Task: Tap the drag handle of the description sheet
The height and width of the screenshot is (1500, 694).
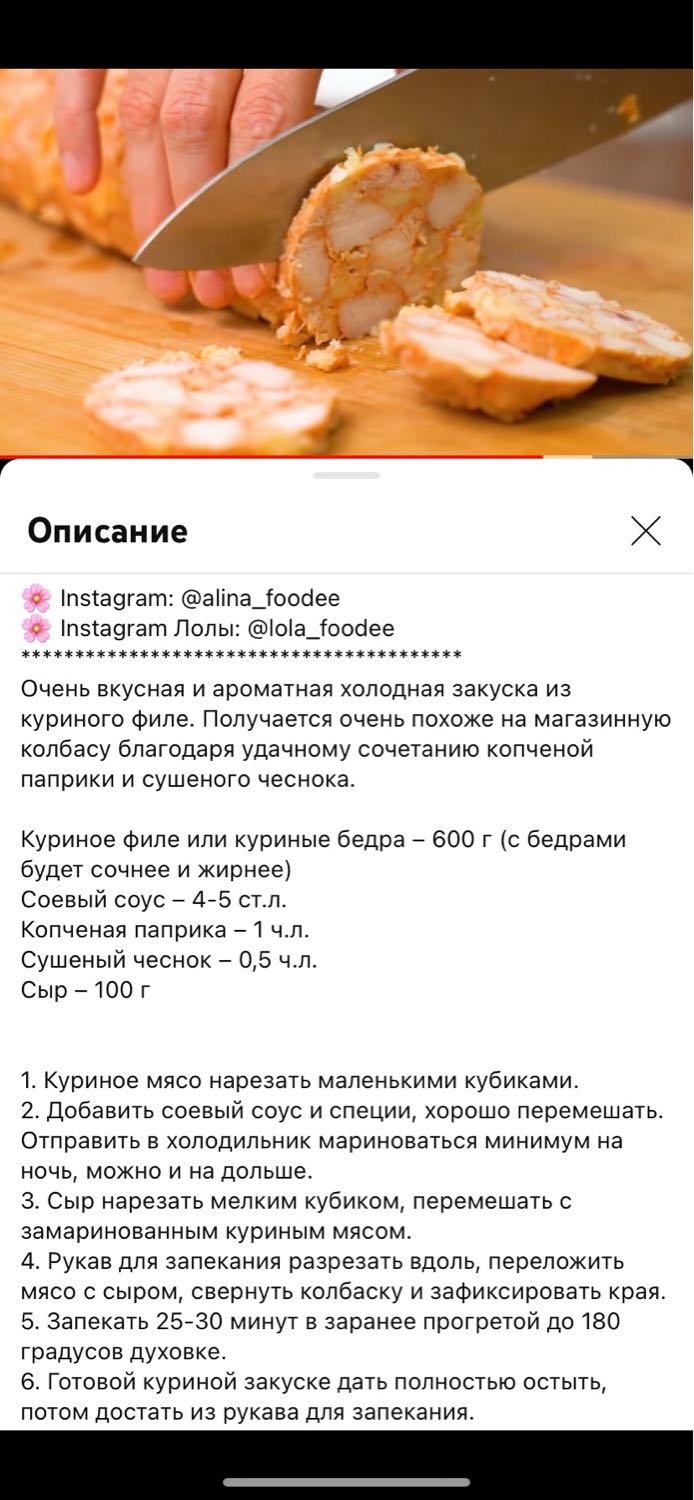Action: coord(347,474)
